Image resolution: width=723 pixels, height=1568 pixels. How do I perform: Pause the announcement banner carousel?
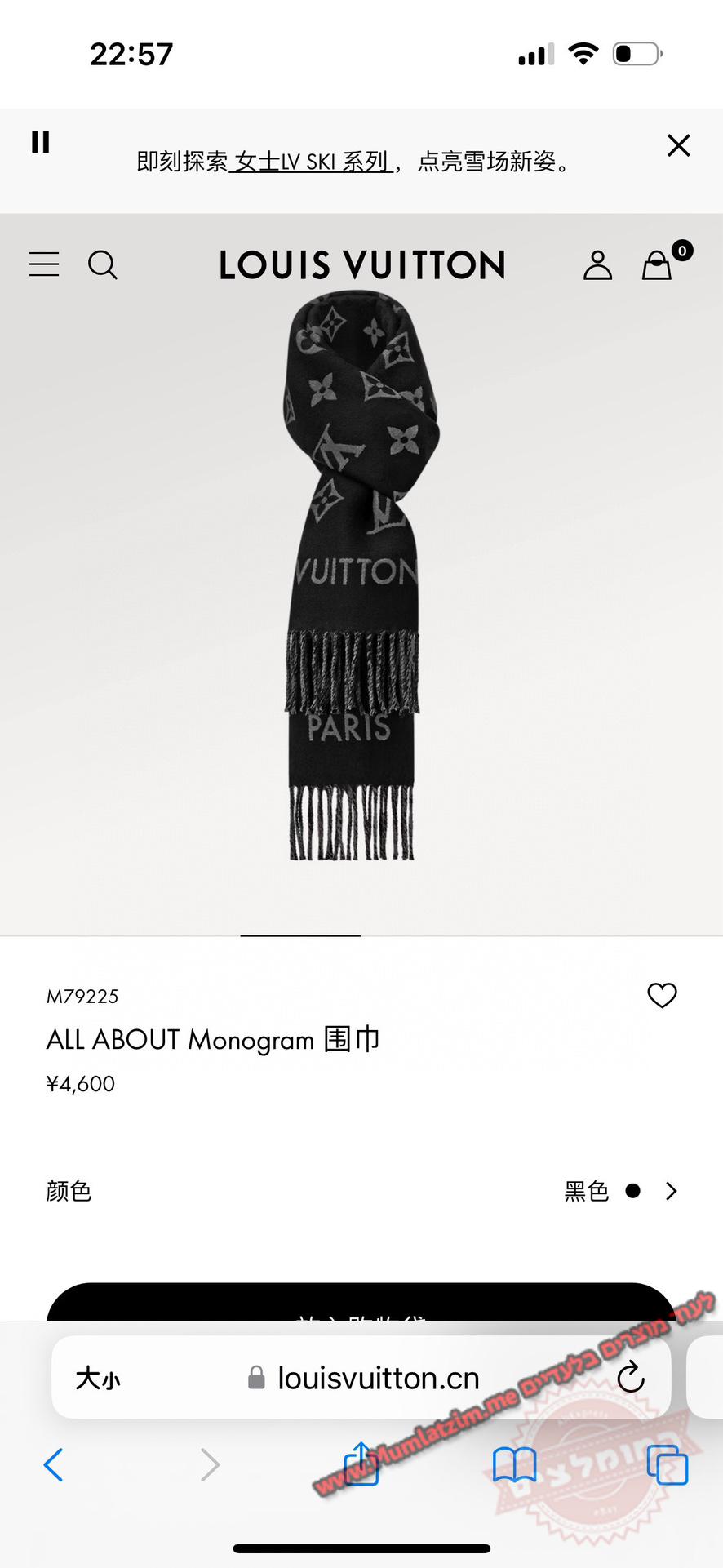tap(40, 142)
